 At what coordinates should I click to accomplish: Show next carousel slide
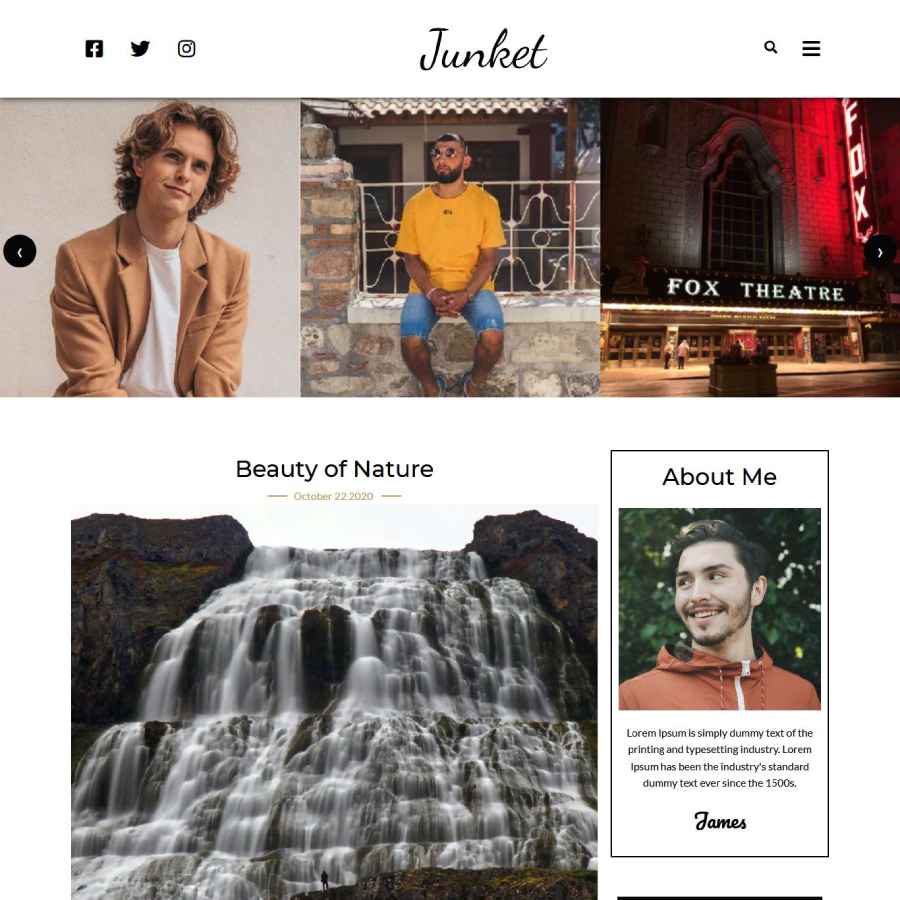point(880,251)
